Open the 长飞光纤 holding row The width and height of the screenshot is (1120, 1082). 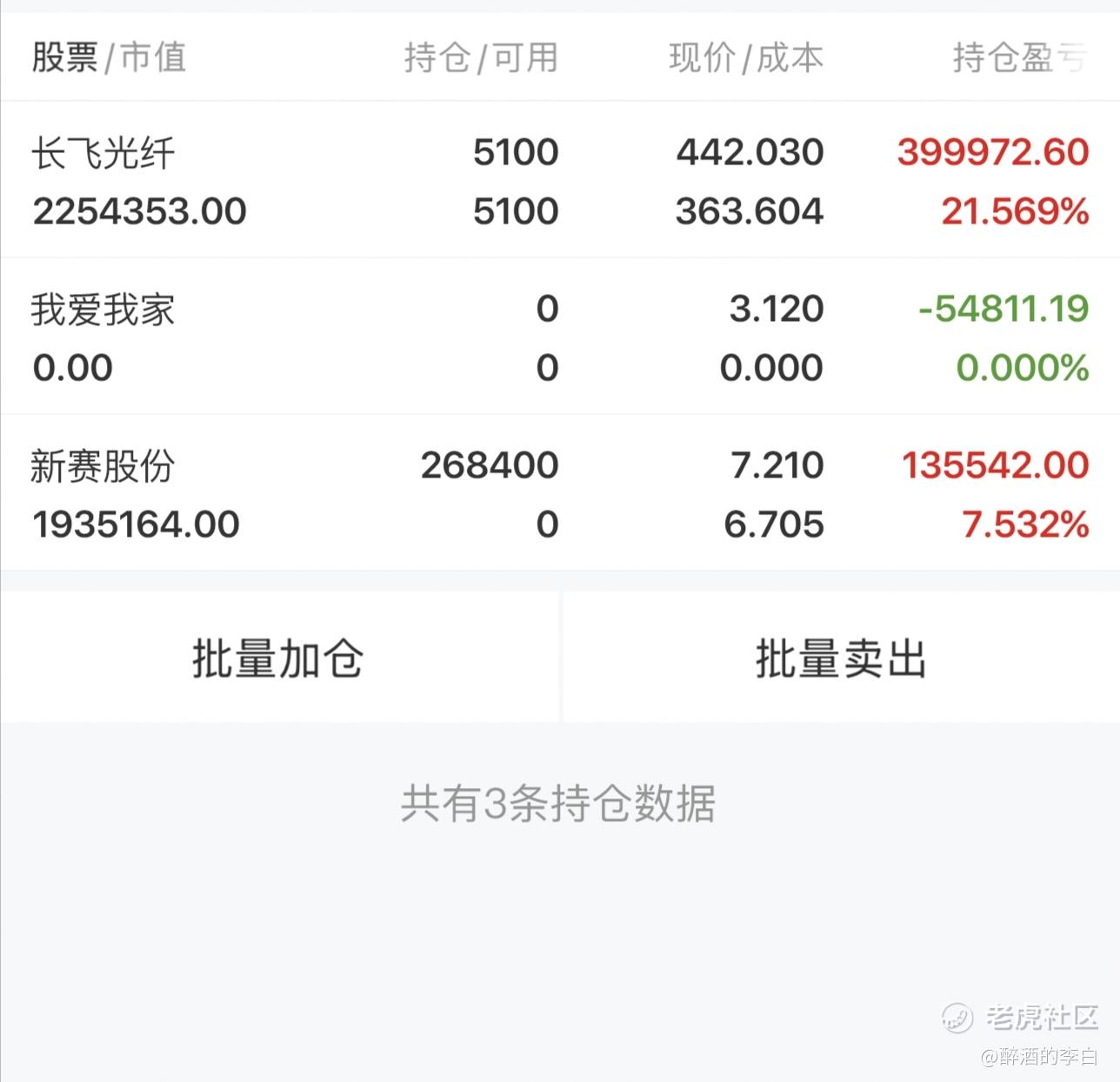tap(560, 180)
